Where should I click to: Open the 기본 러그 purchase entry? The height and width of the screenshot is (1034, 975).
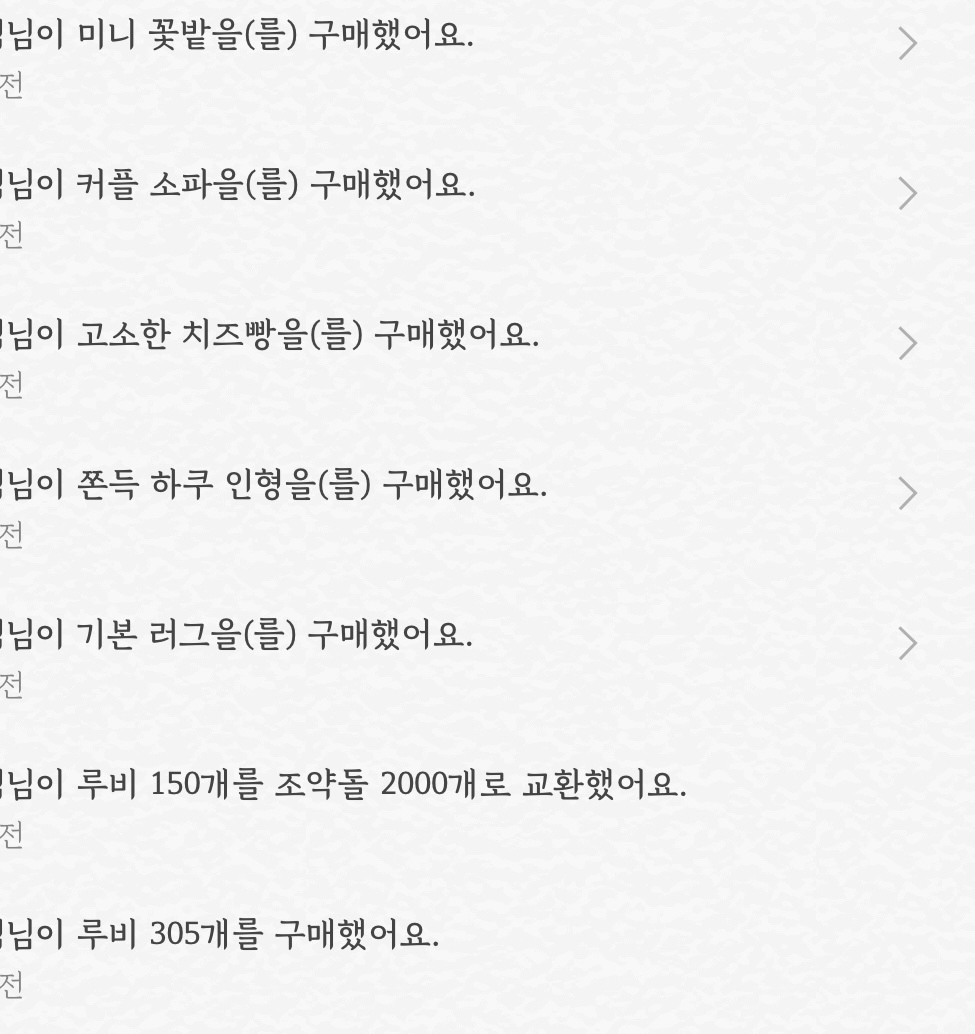(907, 644)
